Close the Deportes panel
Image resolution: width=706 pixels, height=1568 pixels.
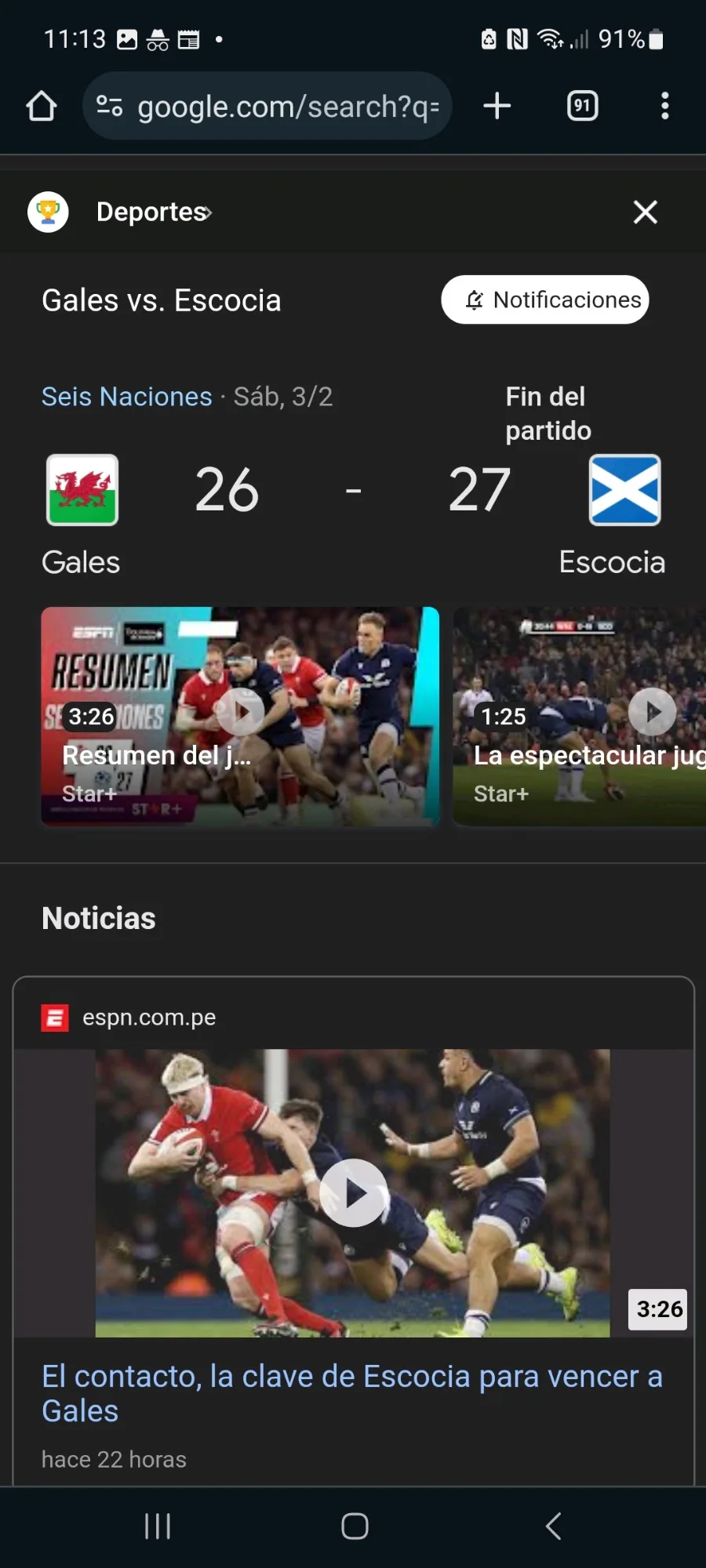[645, 212]
